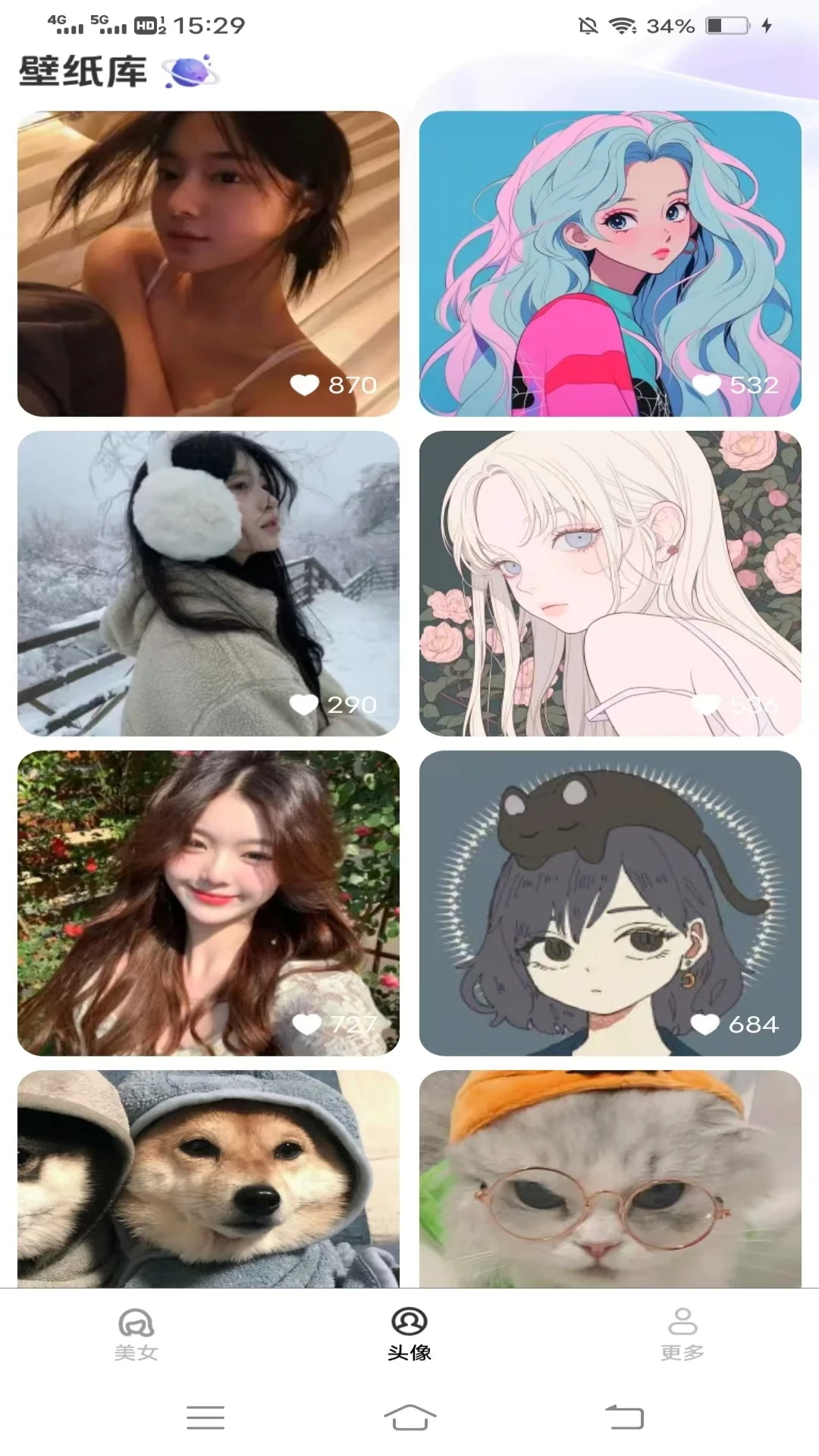Tap the system back button
819x1456 pixels.
(624, 1417)
